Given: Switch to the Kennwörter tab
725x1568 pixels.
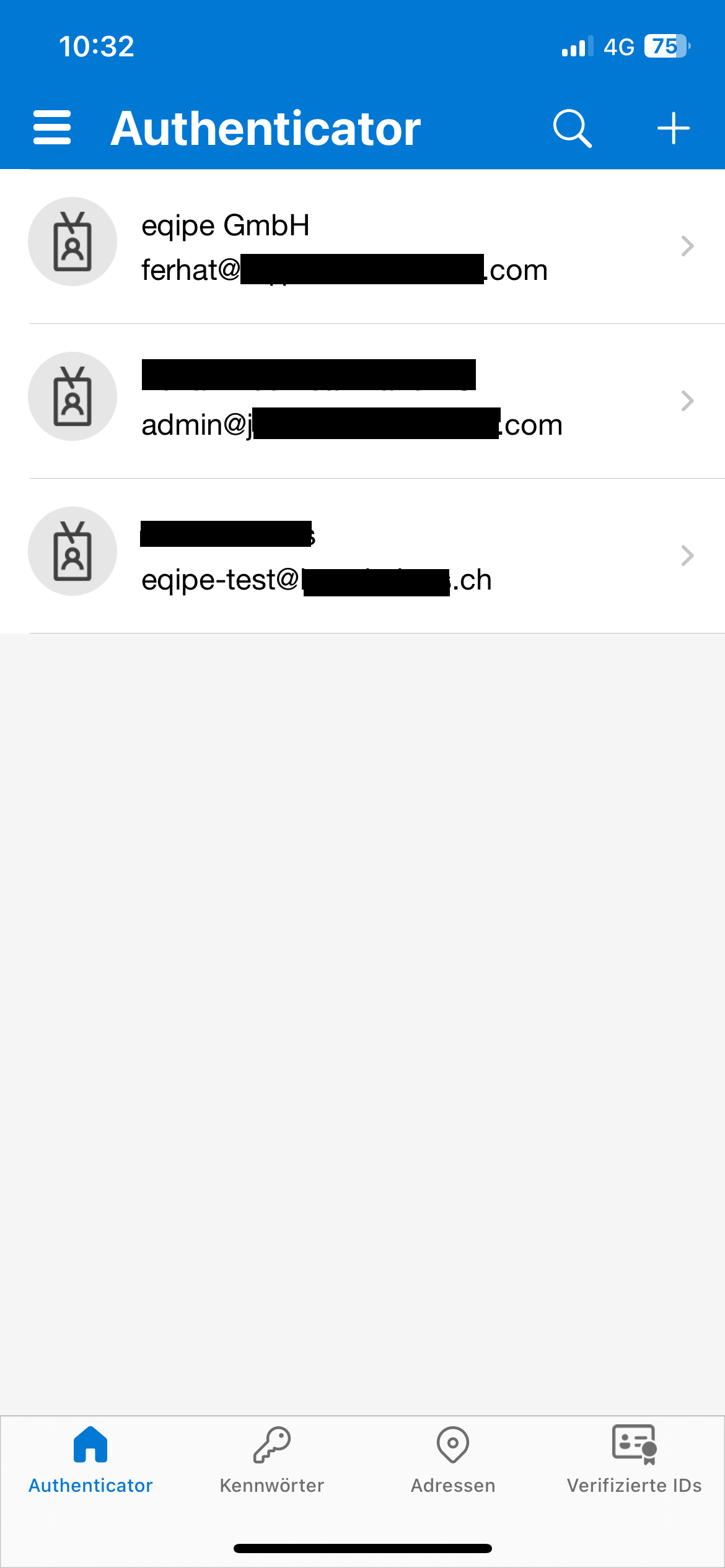Looking at the screenshot, I should coord(271,1460).
